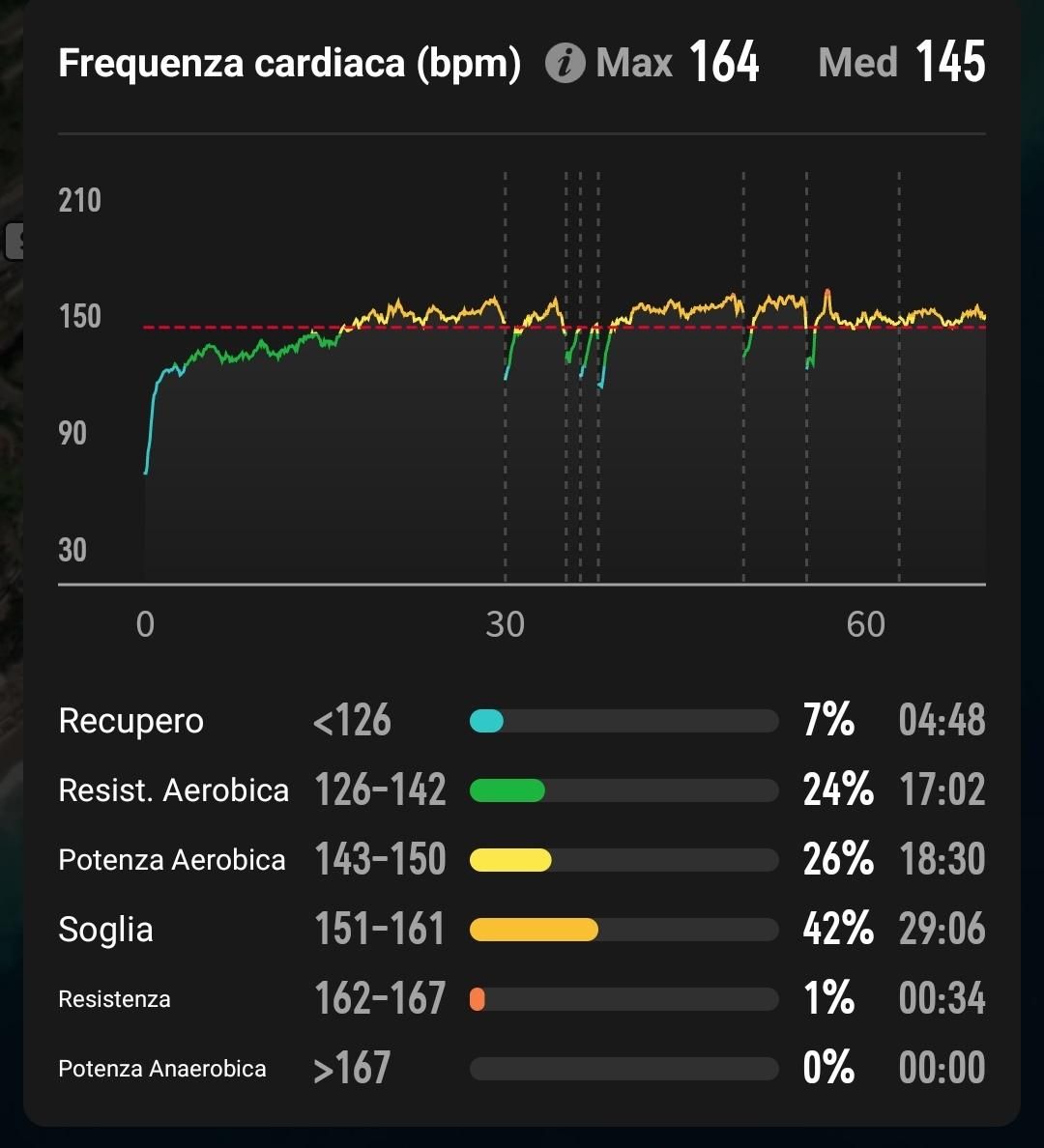
Task: Expand the Potenza Aerobica zone row
Action: tap(172, 860)
